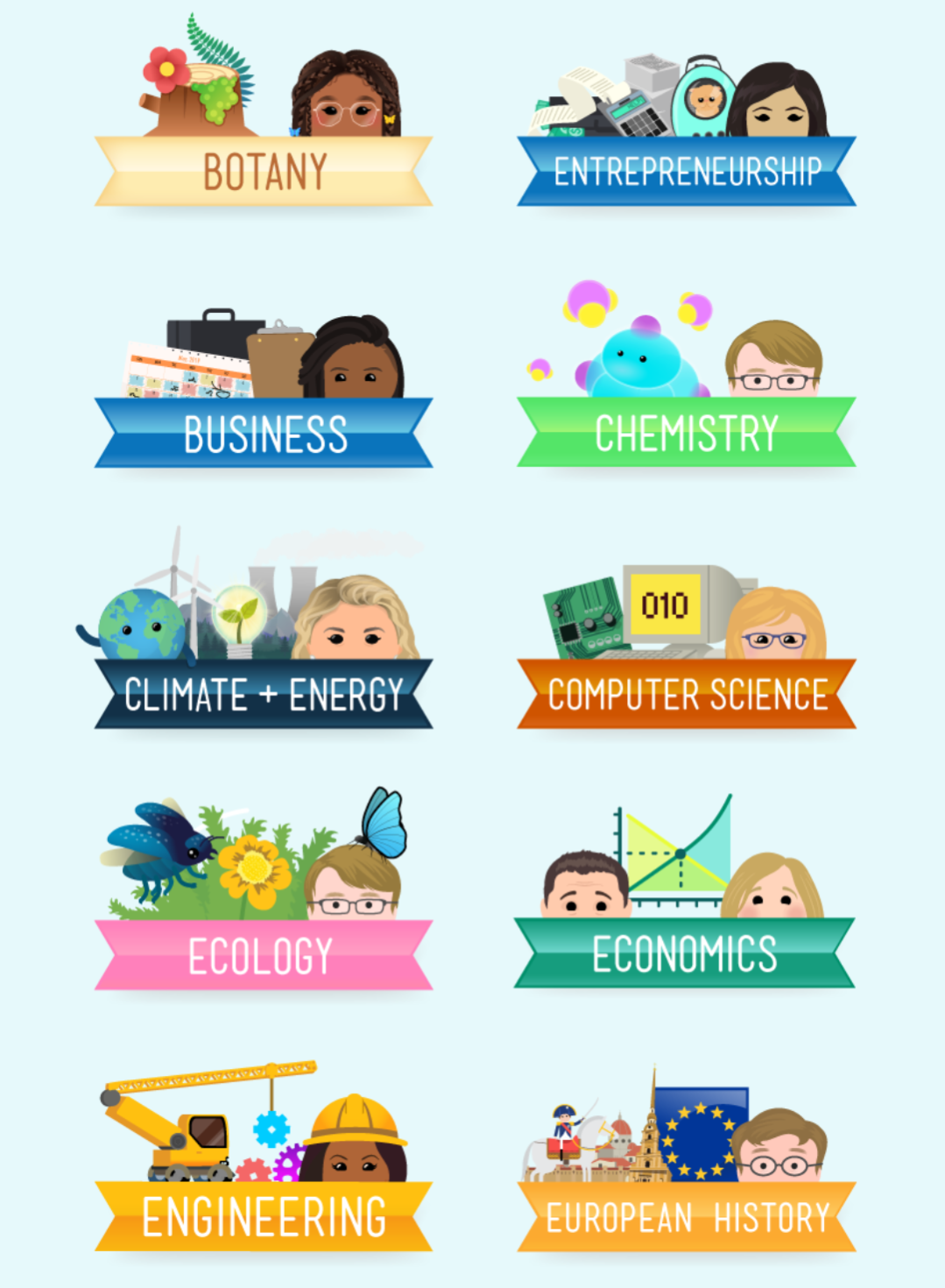Open the Climate + Energy course
The width and height of the screenshot is (945, 1288).
pyautogui.click(x=264, y=694)
